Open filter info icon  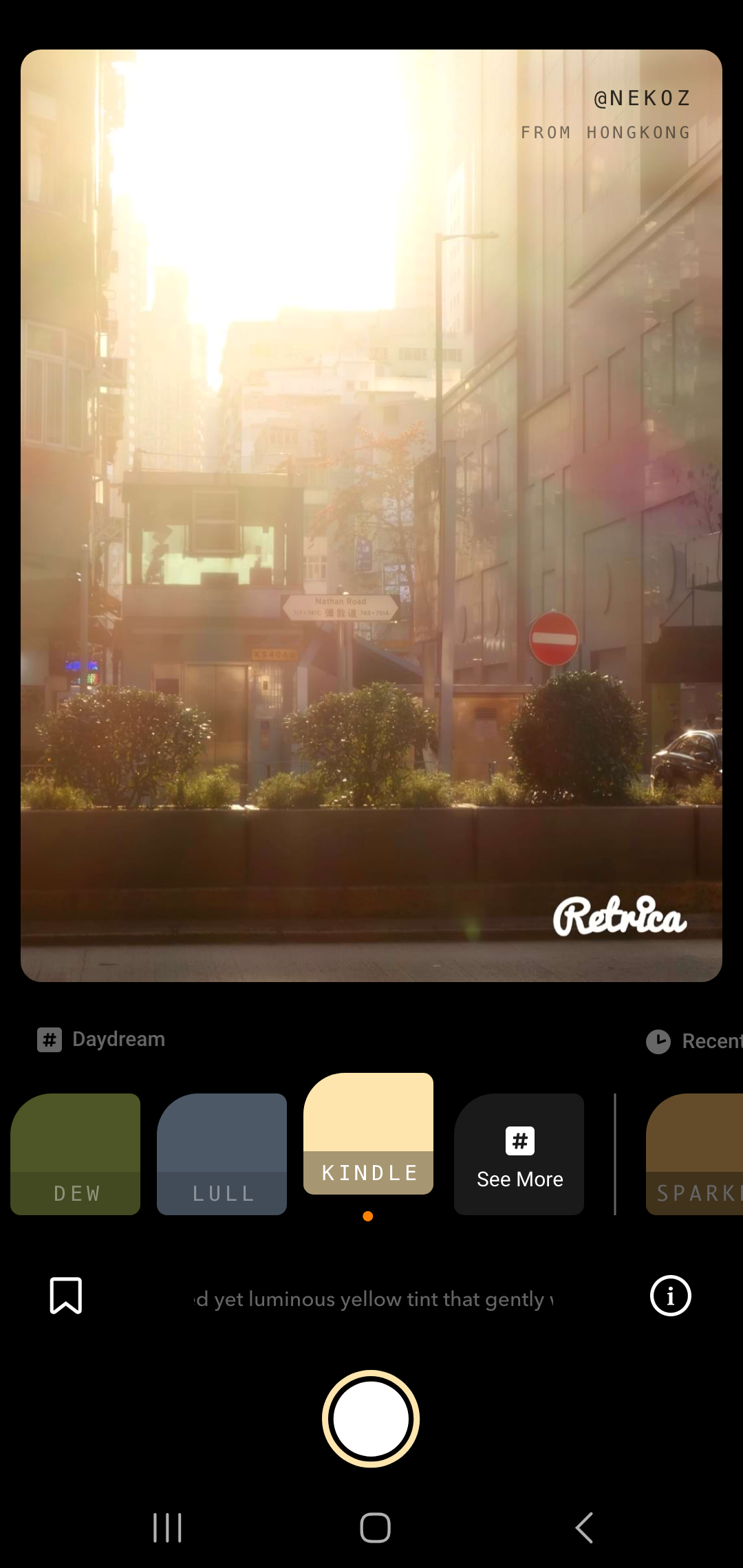click(670, 1296)
